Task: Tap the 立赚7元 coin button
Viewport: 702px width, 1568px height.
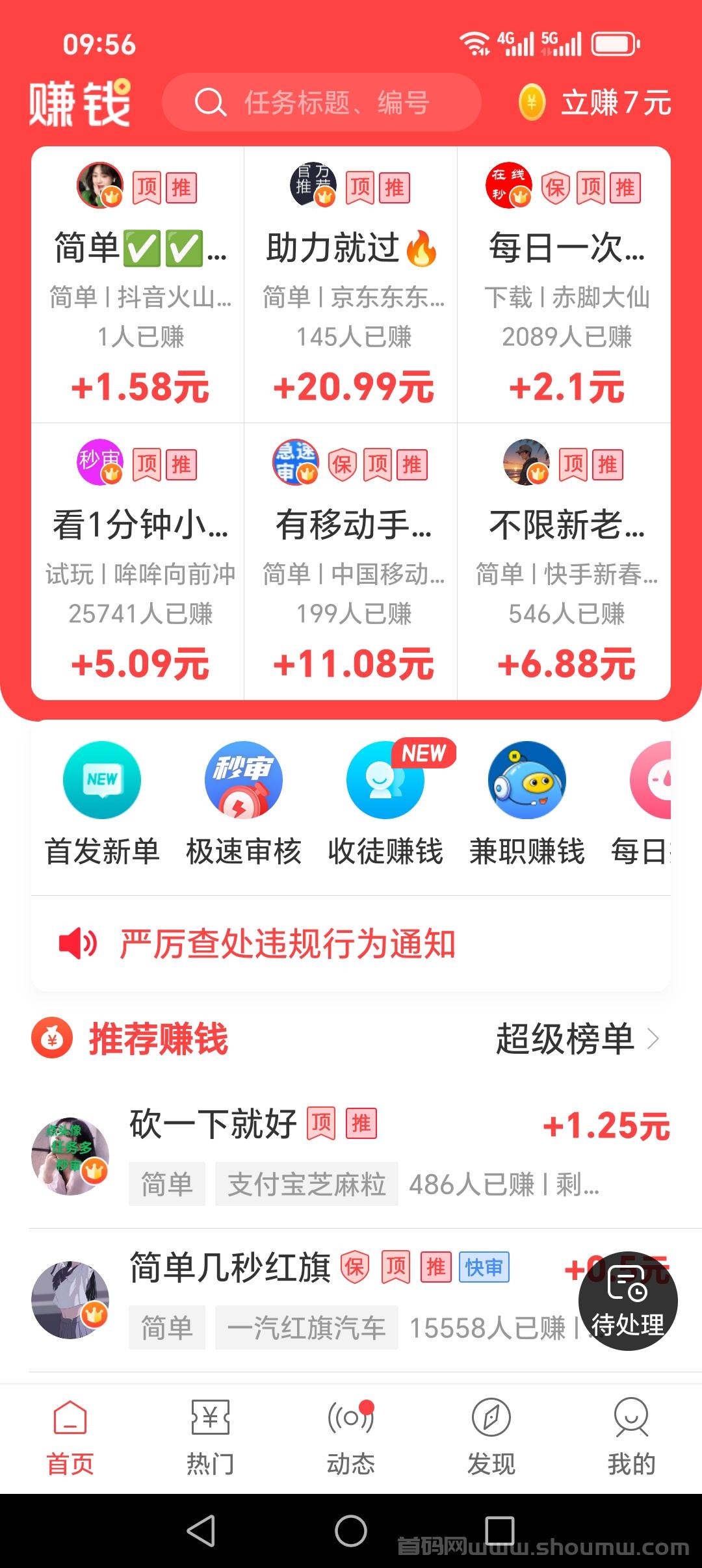Action: coord(595,103)
